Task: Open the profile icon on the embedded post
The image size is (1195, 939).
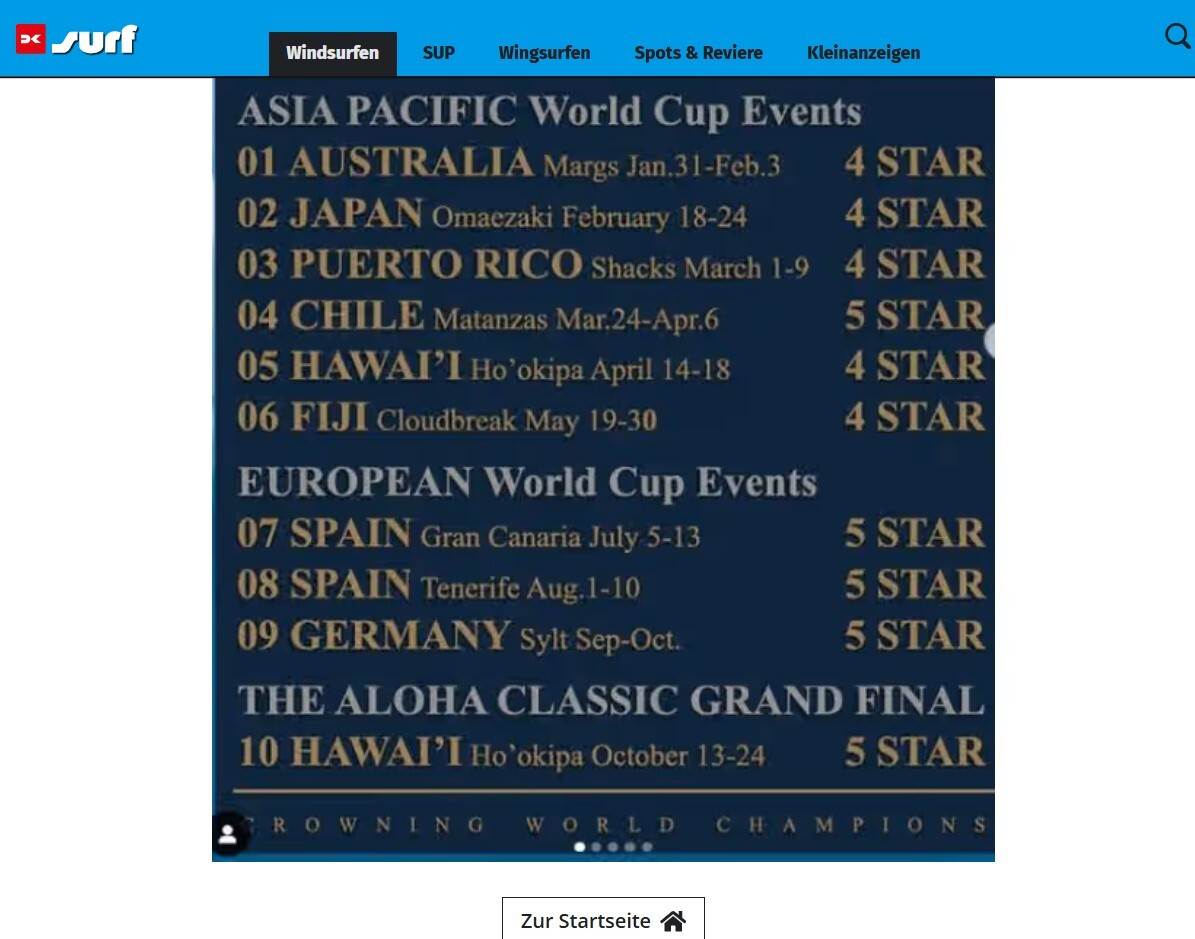Action: [x=228, y=834]
